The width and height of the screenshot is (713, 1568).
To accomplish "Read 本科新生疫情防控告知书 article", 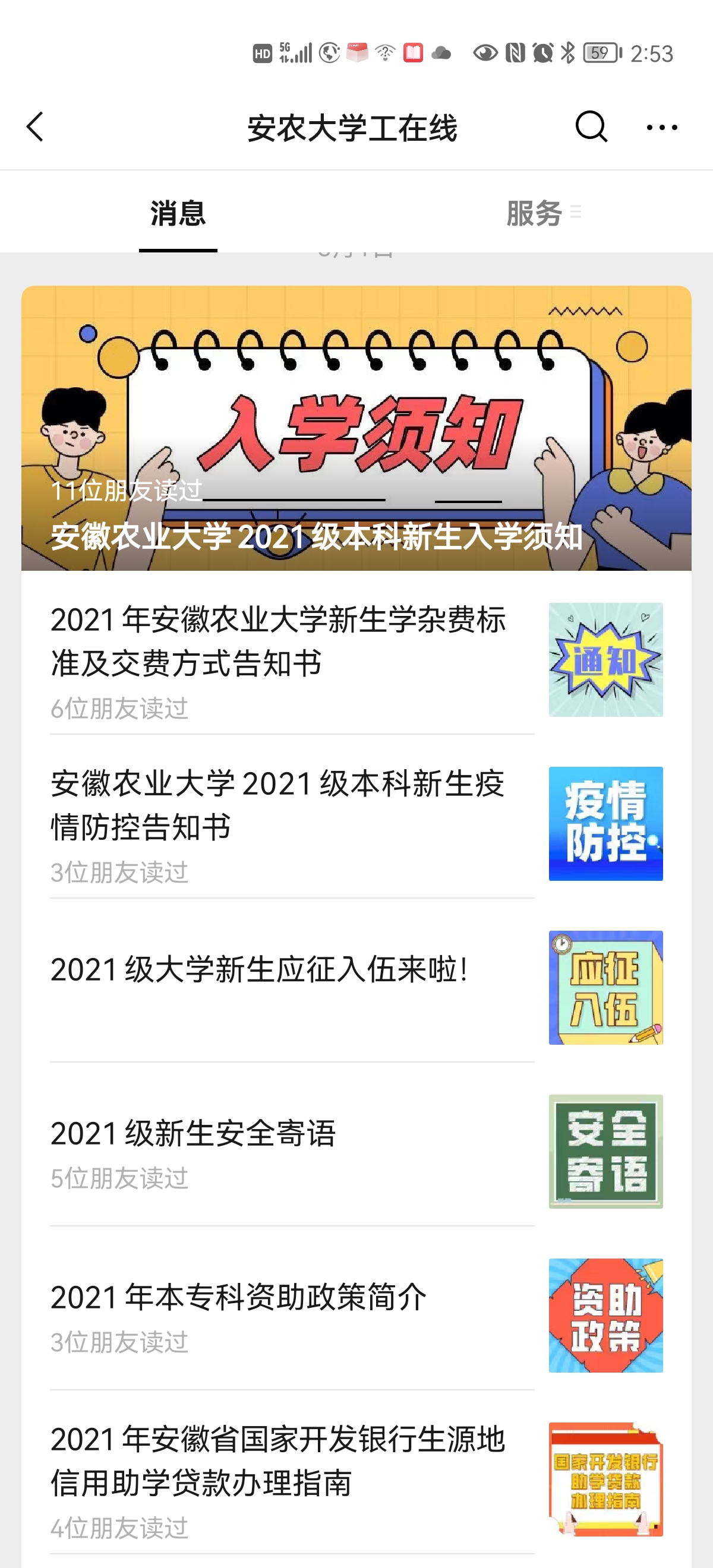I will (x=278, y=805).
